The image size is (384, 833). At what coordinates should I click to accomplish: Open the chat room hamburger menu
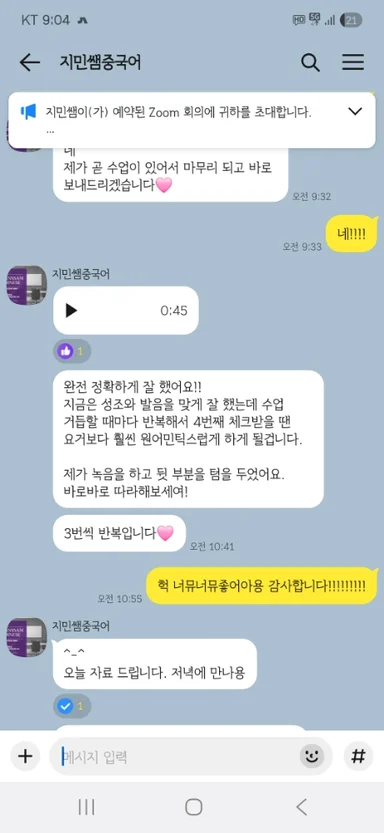click(x=353, y=63)
